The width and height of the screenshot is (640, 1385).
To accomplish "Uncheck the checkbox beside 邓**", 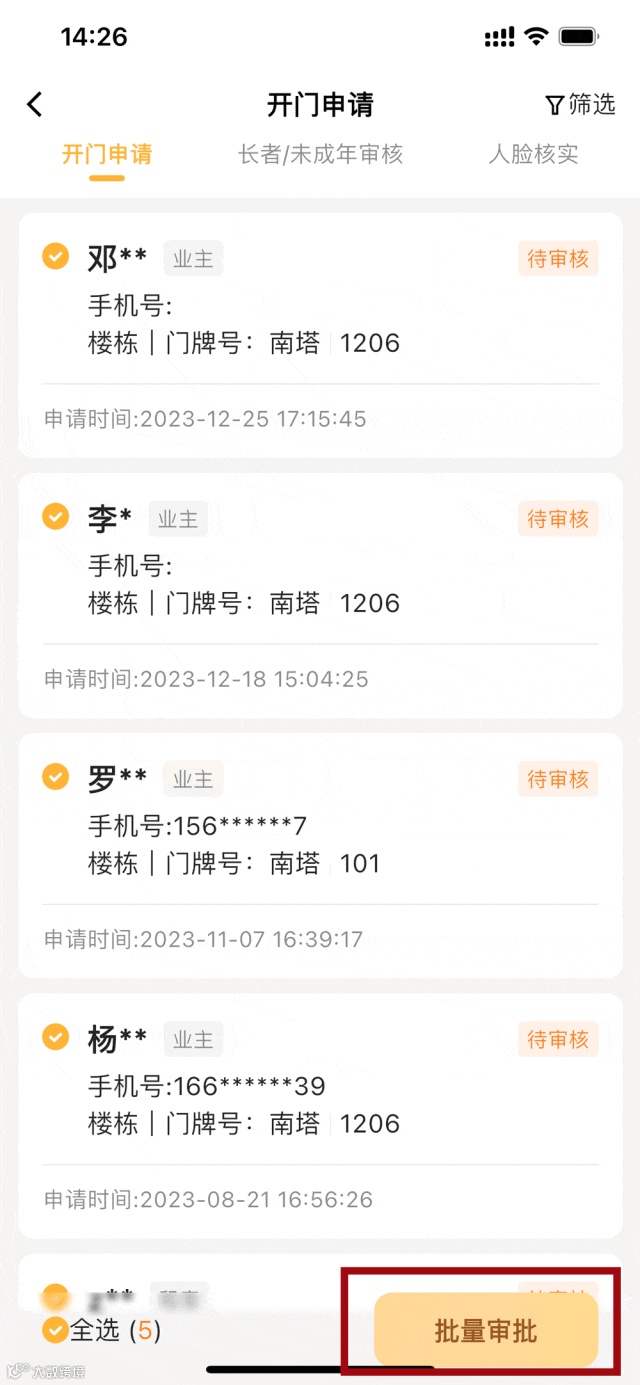I will (55, 257).
